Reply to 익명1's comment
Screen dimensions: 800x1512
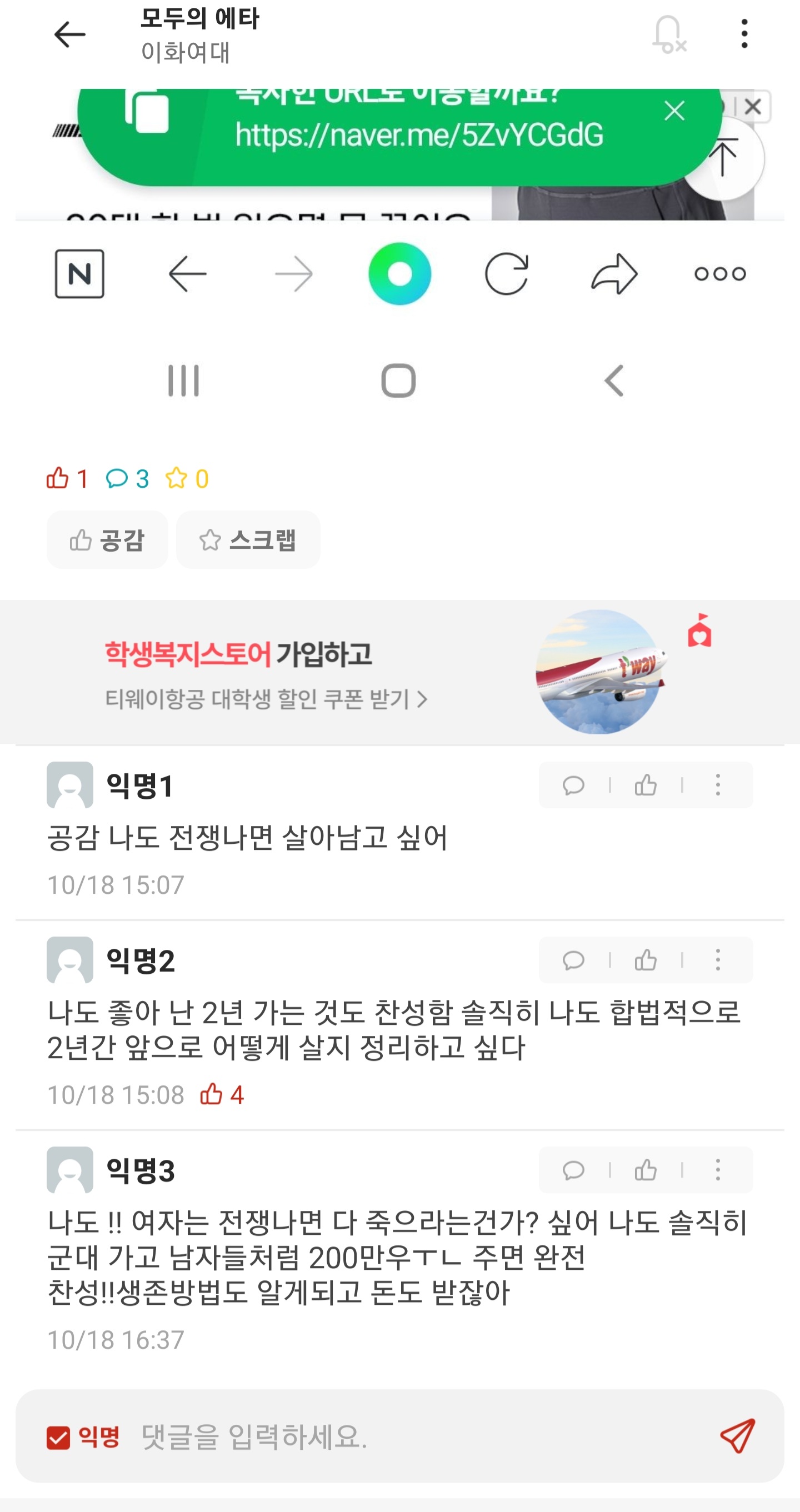573,785
